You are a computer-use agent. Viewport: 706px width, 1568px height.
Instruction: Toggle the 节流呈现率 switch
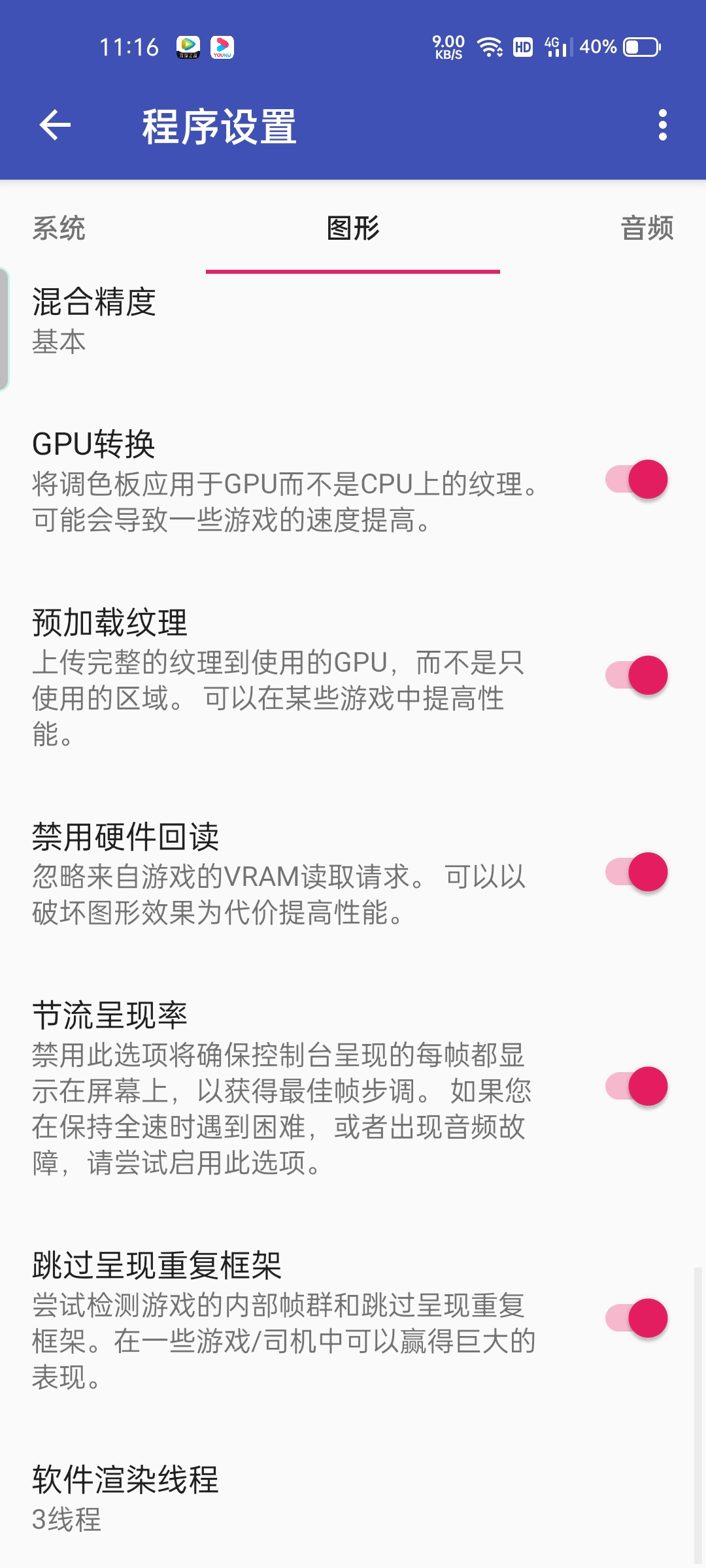click(x=636, y=1086)
